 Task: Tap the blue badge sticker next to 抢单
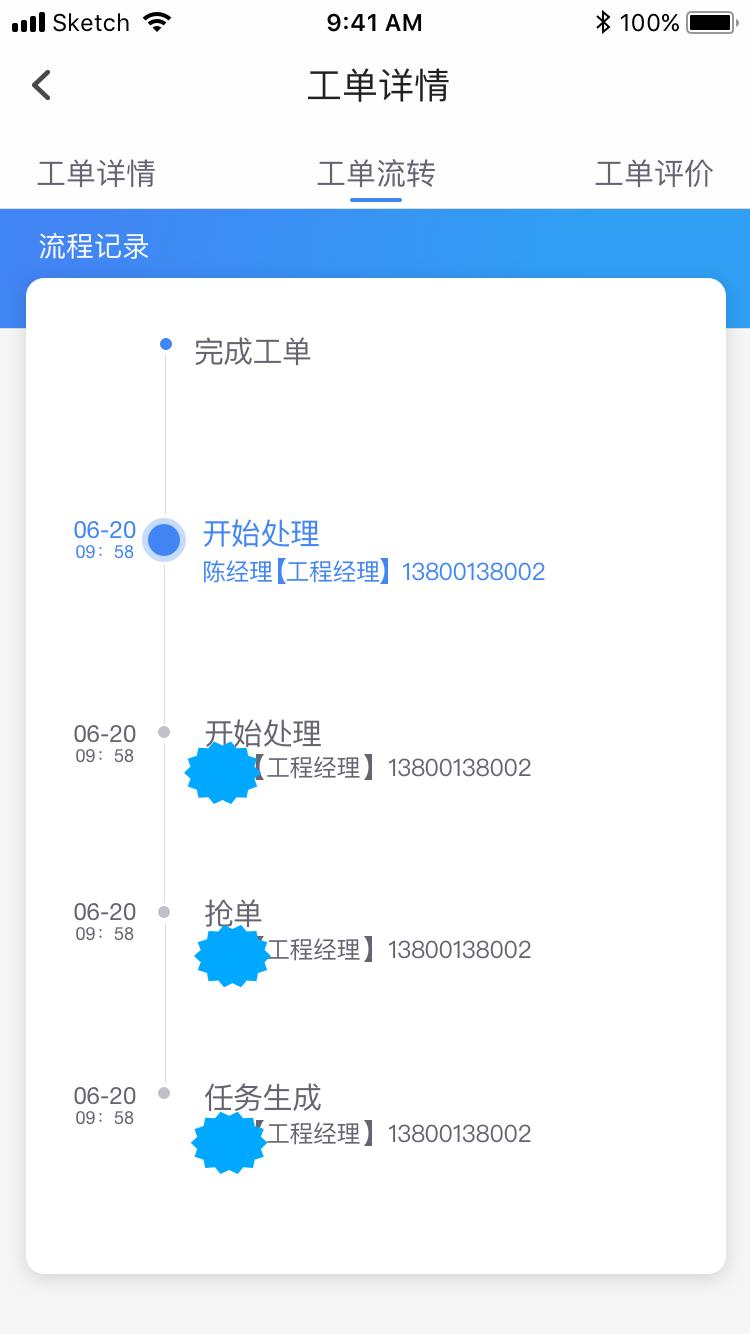230,955
